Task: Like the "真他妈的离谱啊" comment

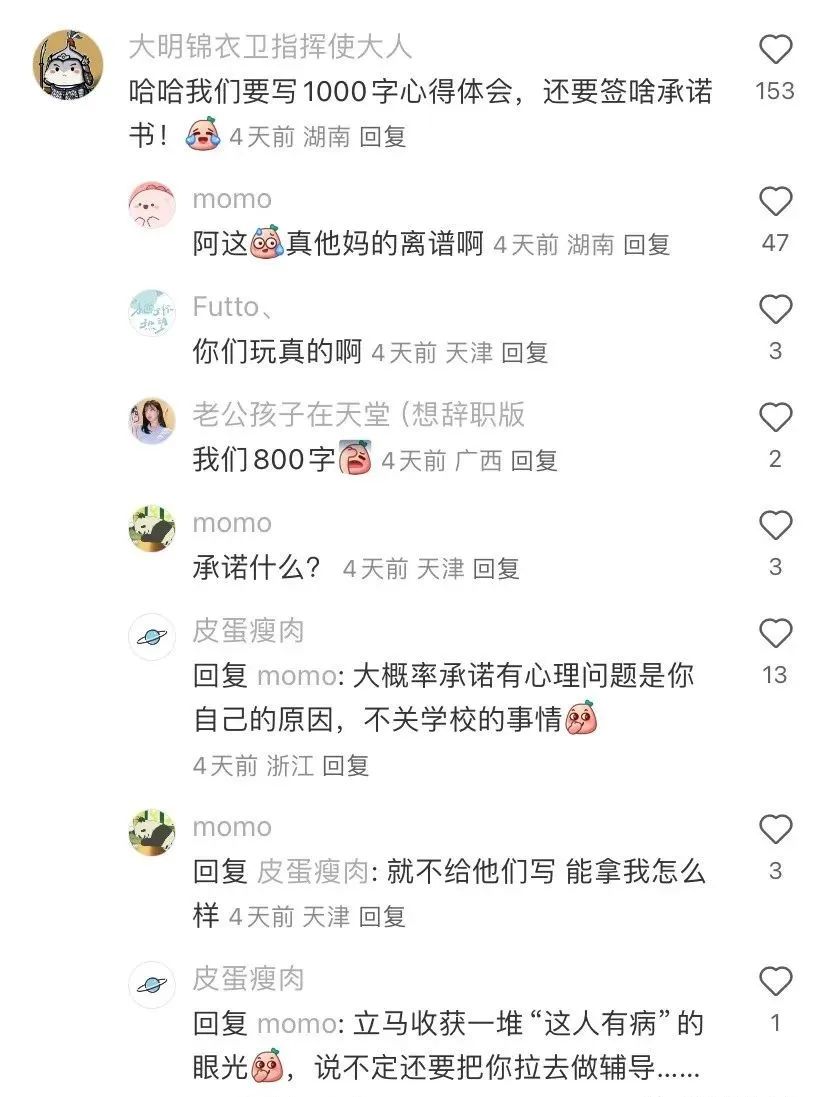Action: (775, 202)
